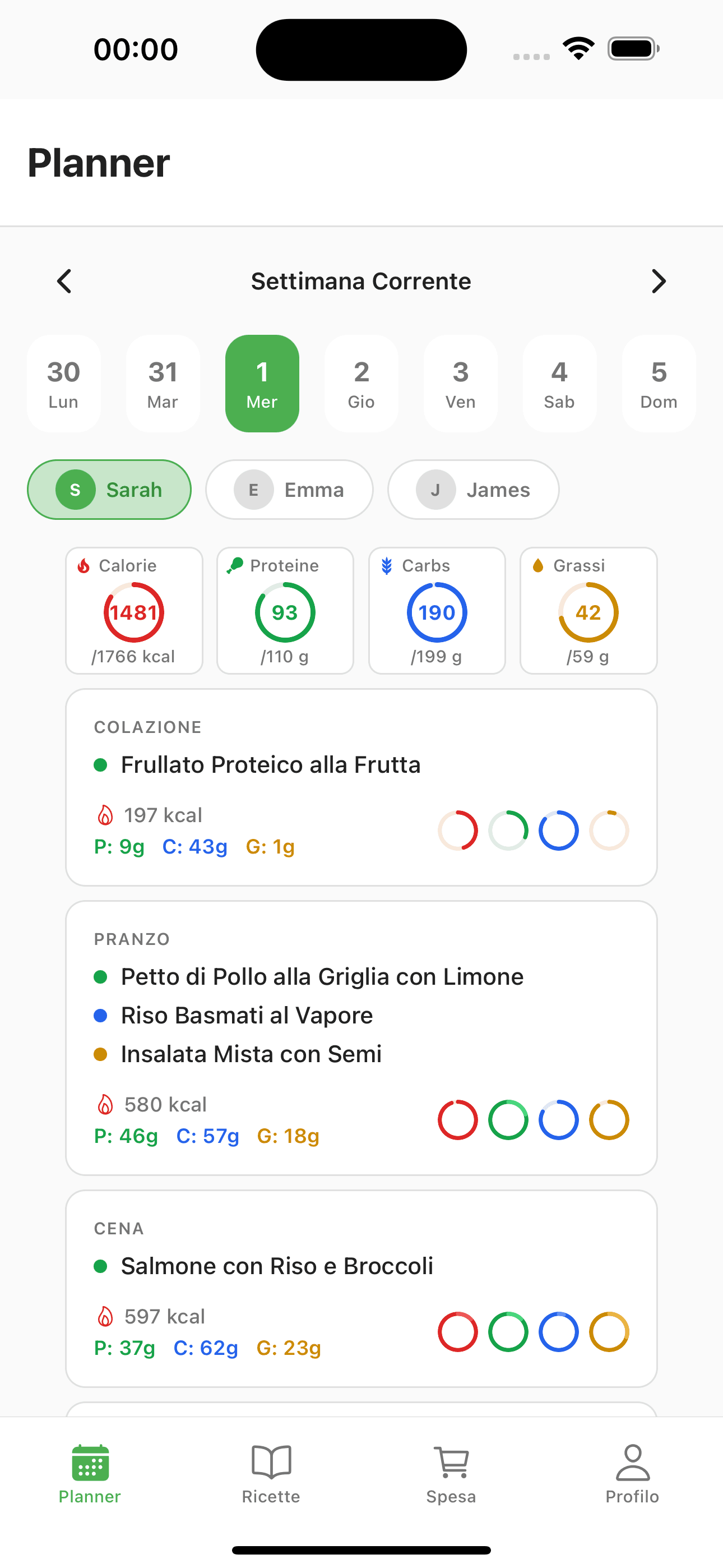Click the Grassi droplet icon
The image size is (723, 1568).
537,565
